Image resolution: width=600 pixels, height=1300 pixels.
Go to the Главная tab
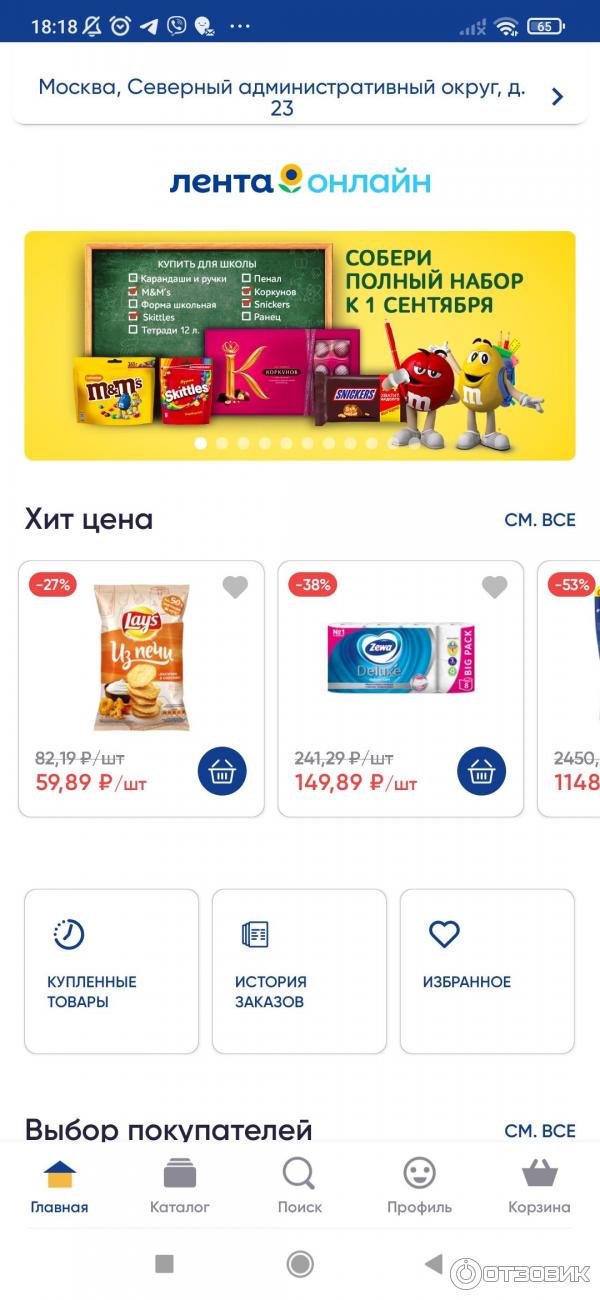point(60,1186)
